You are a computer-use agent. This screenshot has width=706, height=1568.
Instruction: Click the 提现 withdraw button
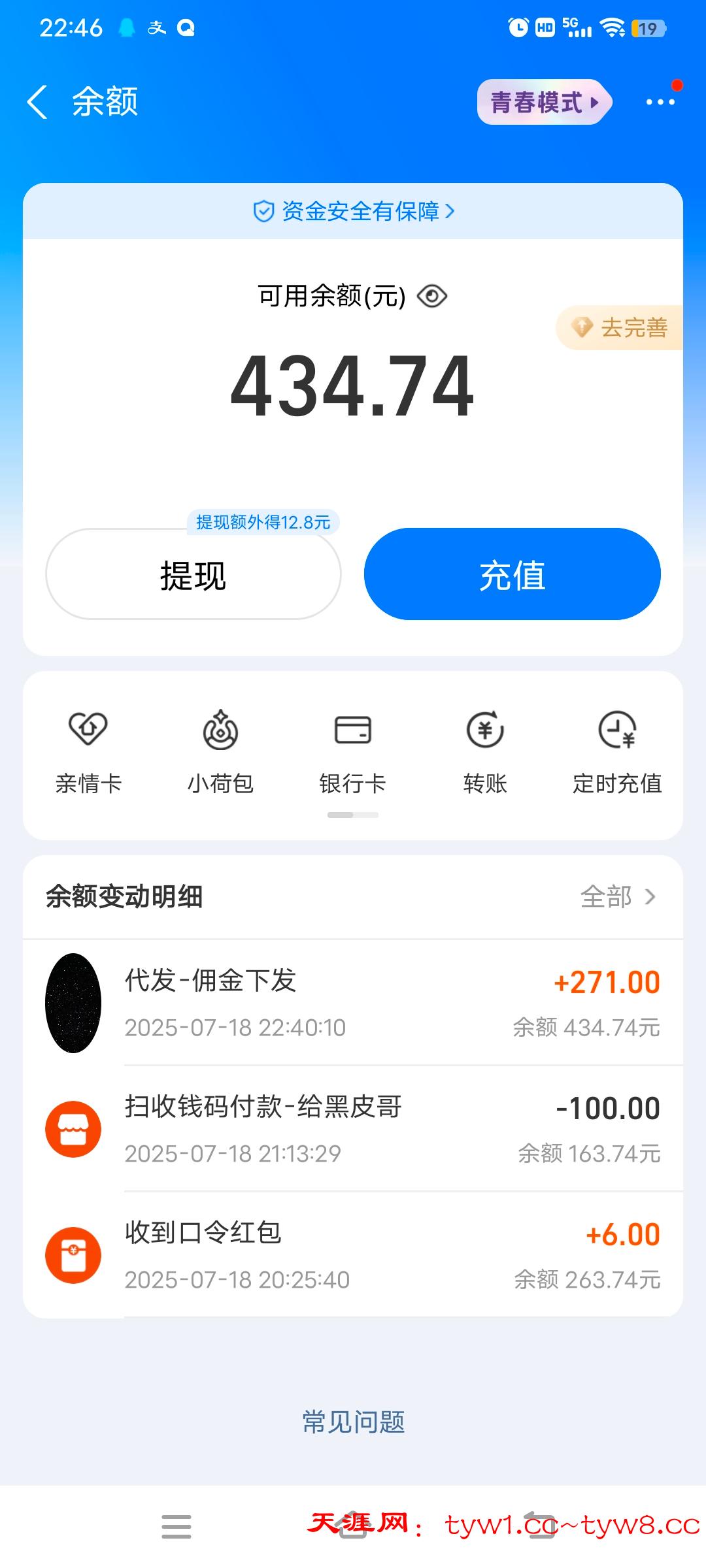click(192, 575)
